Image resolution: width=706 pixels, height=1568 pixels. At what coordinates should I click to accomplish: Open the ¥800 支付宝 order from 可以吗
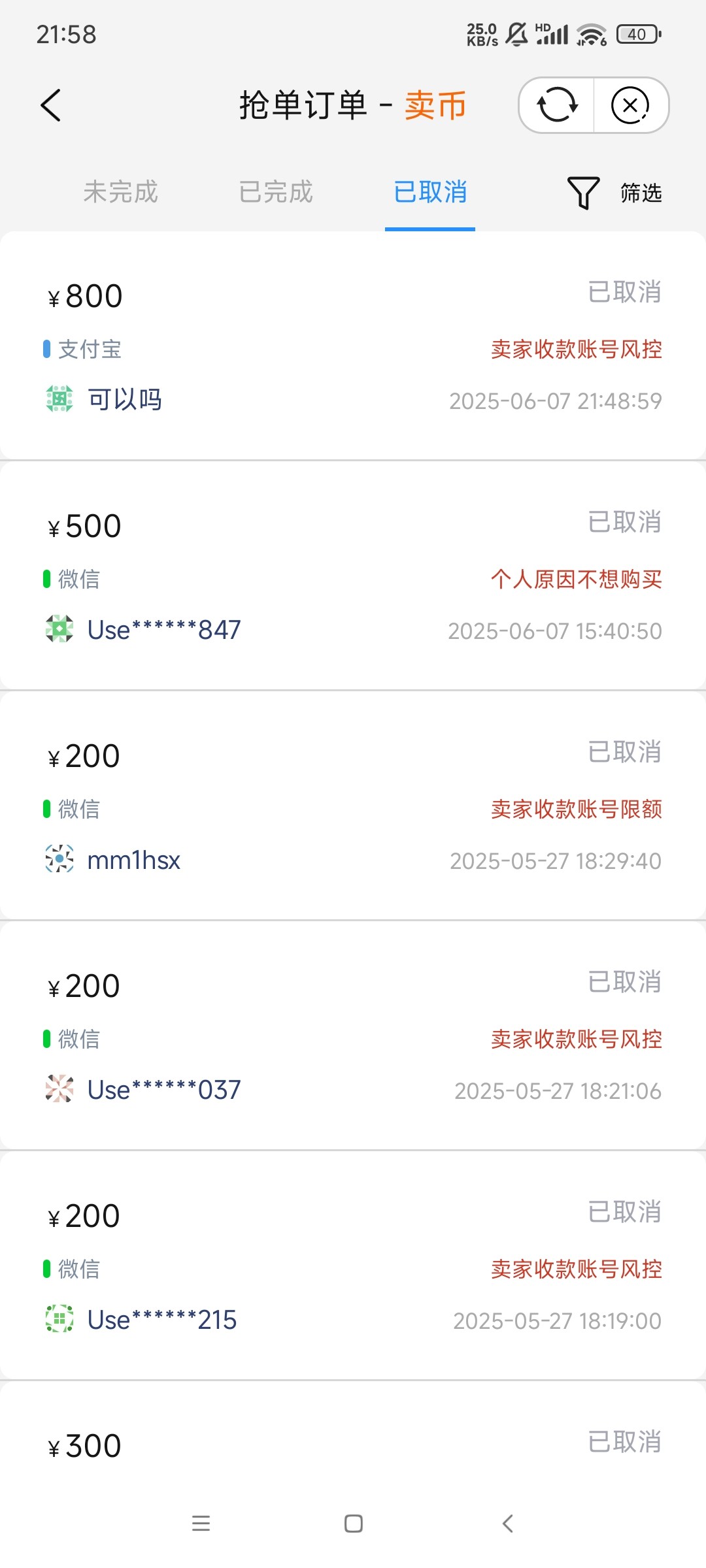point(353,345)
